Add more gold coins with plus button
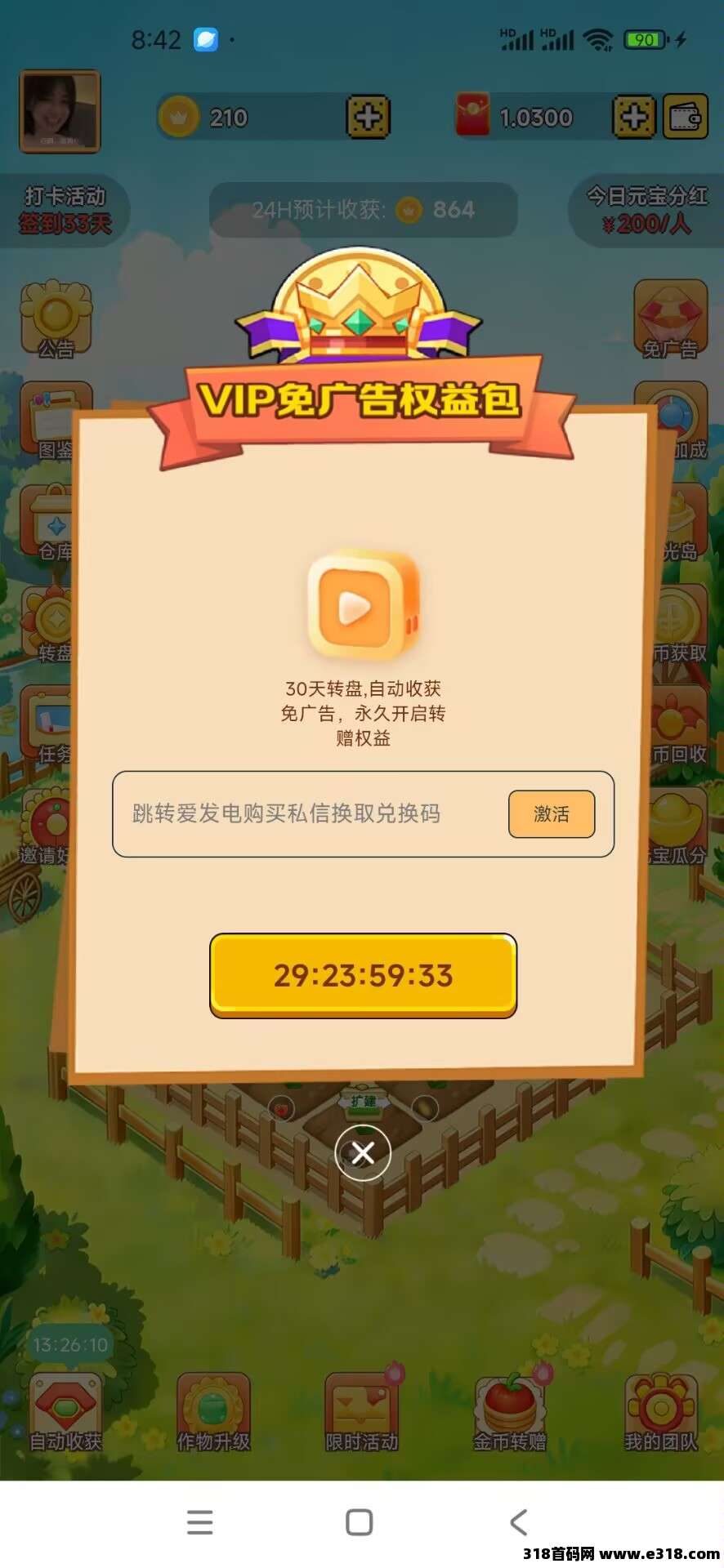 pyautogui.click(x=368, y=118)
